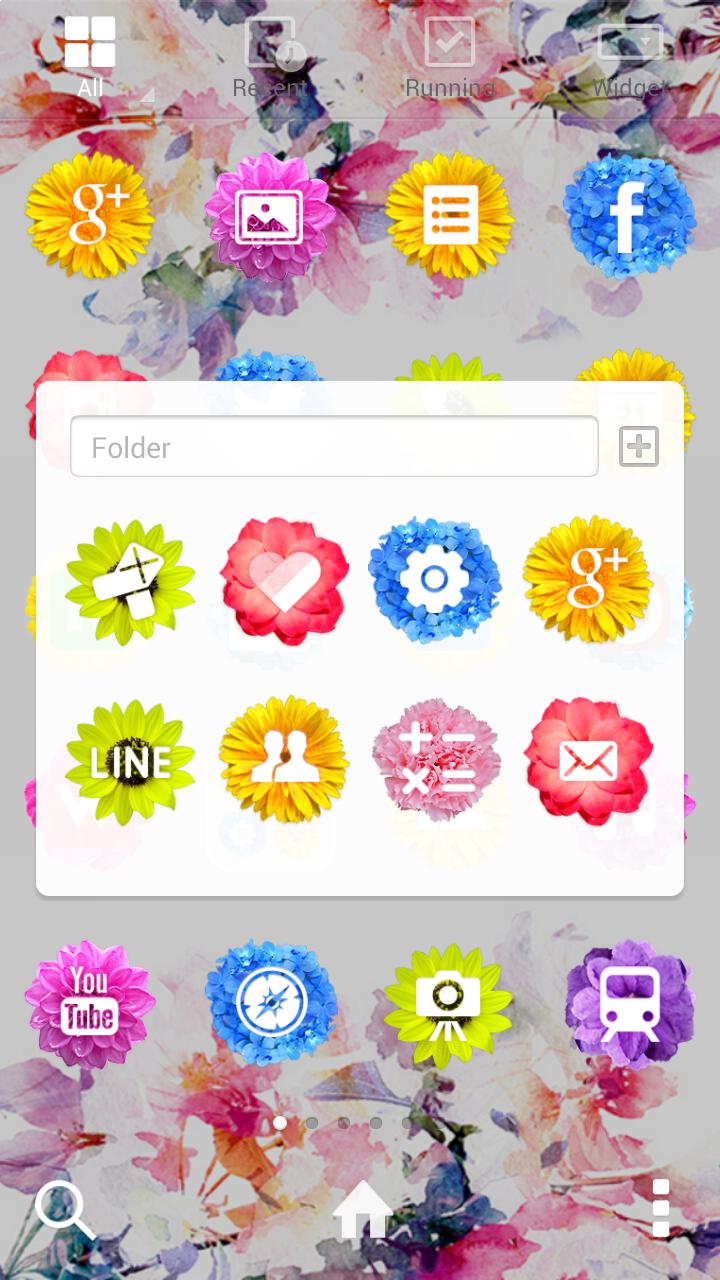Viewport: 720px width, 1280px height.
Task: Tap the search magnifier at bottom
Action: click(65, 1209)
